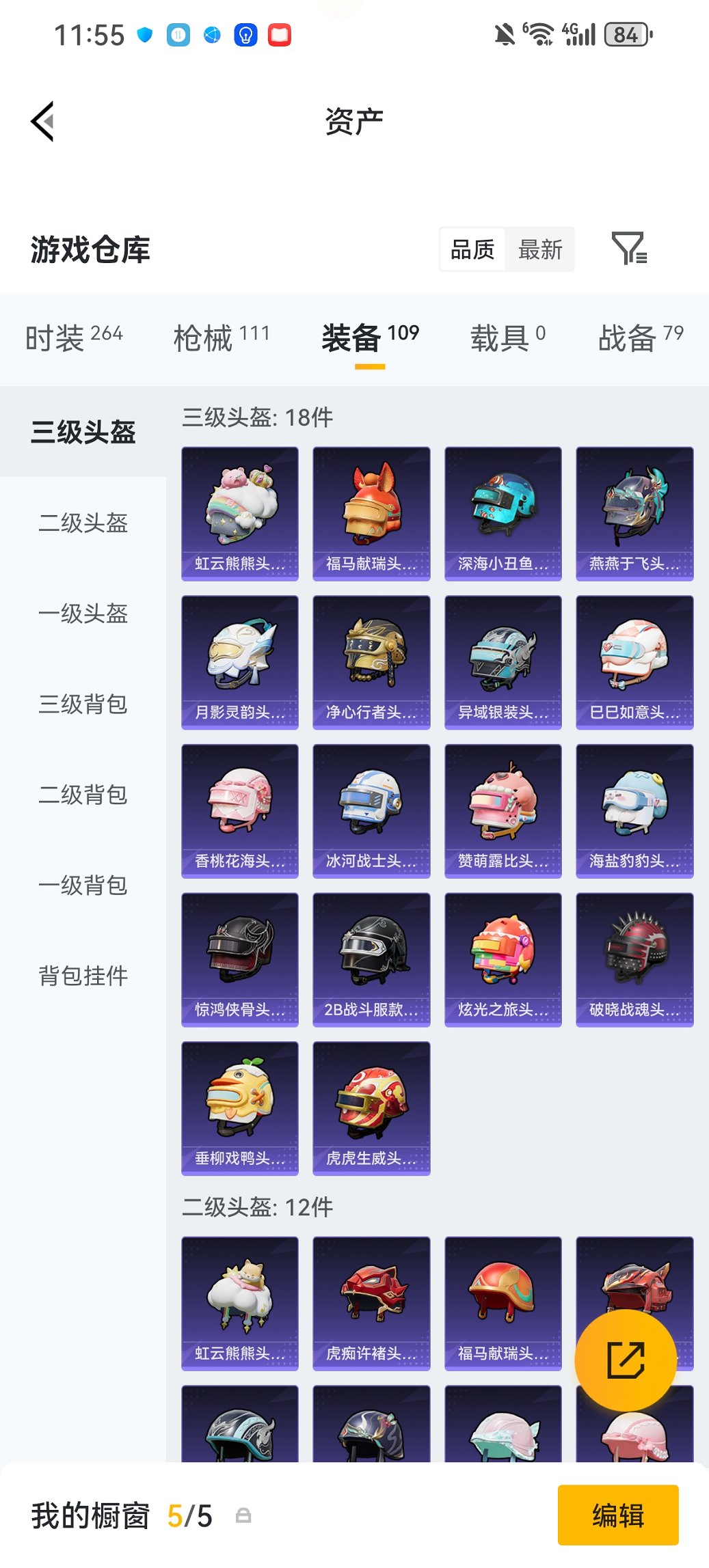Tap the 编辑 button
This screenshot has width=709, height=1568.
[617, 1515]
